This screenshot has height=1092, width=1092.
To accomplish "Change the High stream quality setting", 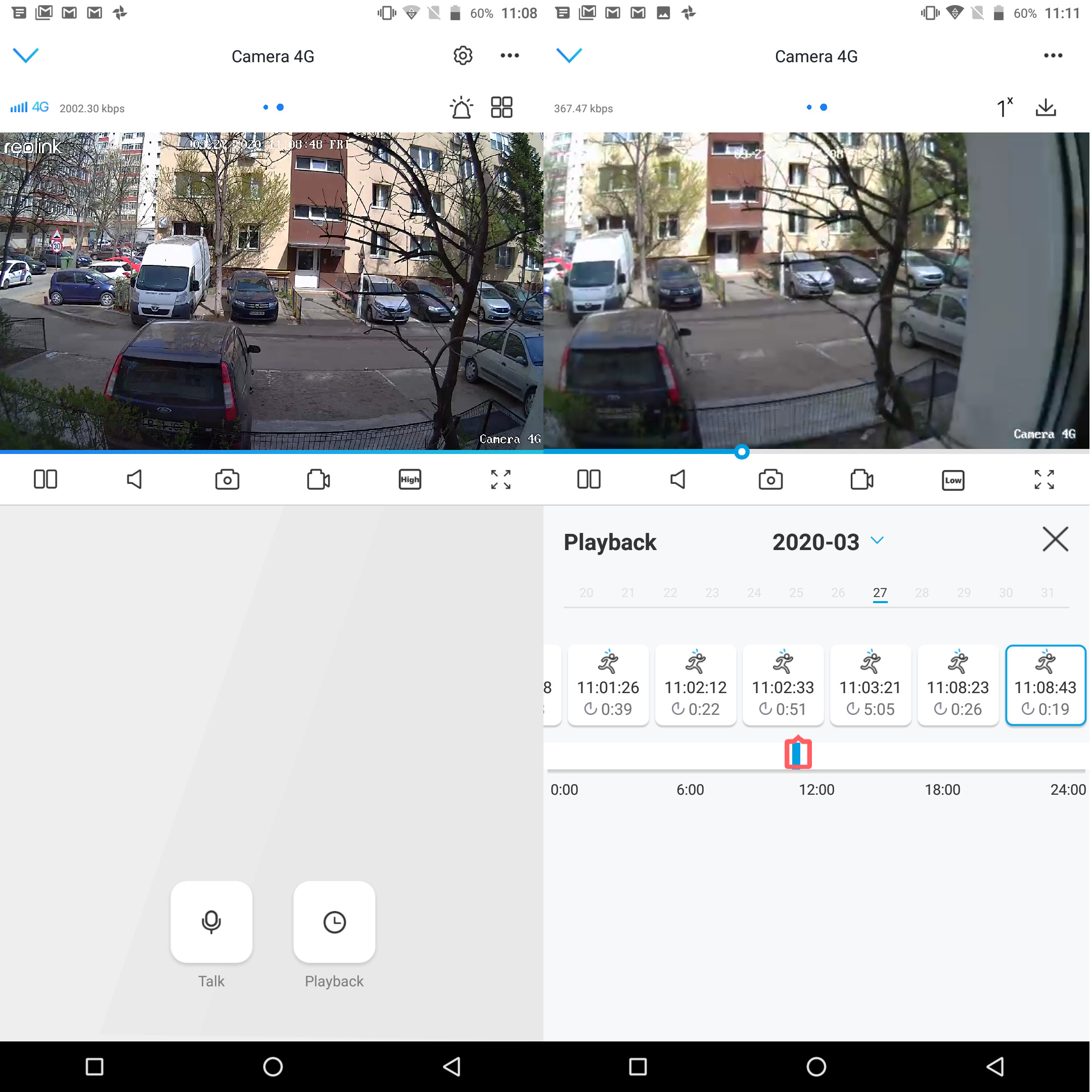I will click(x=410, y=480).
